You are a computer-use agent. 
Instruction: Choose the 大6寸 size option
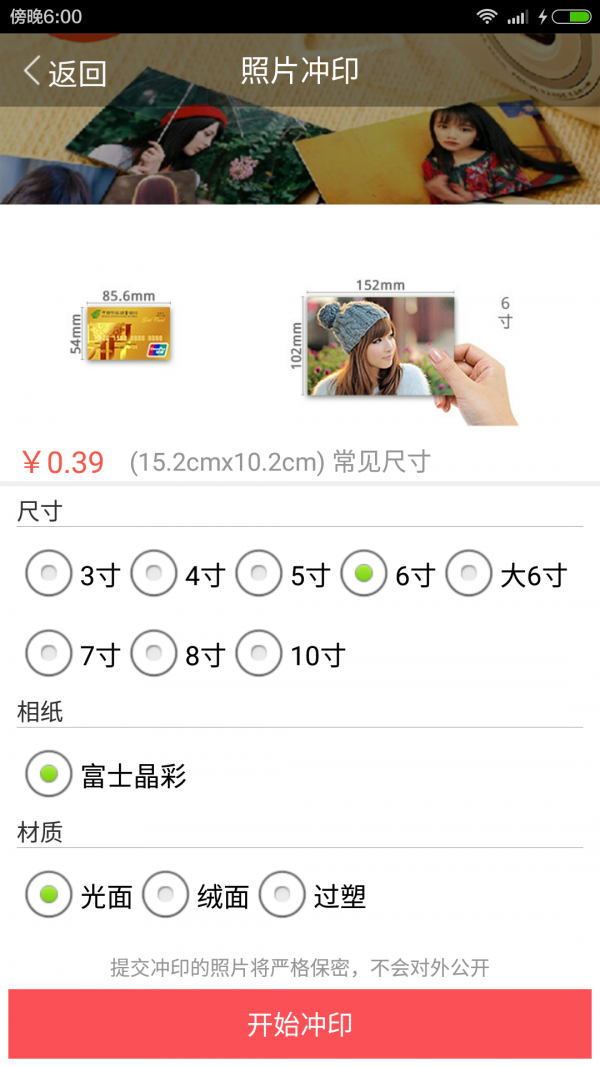[469, 574]
